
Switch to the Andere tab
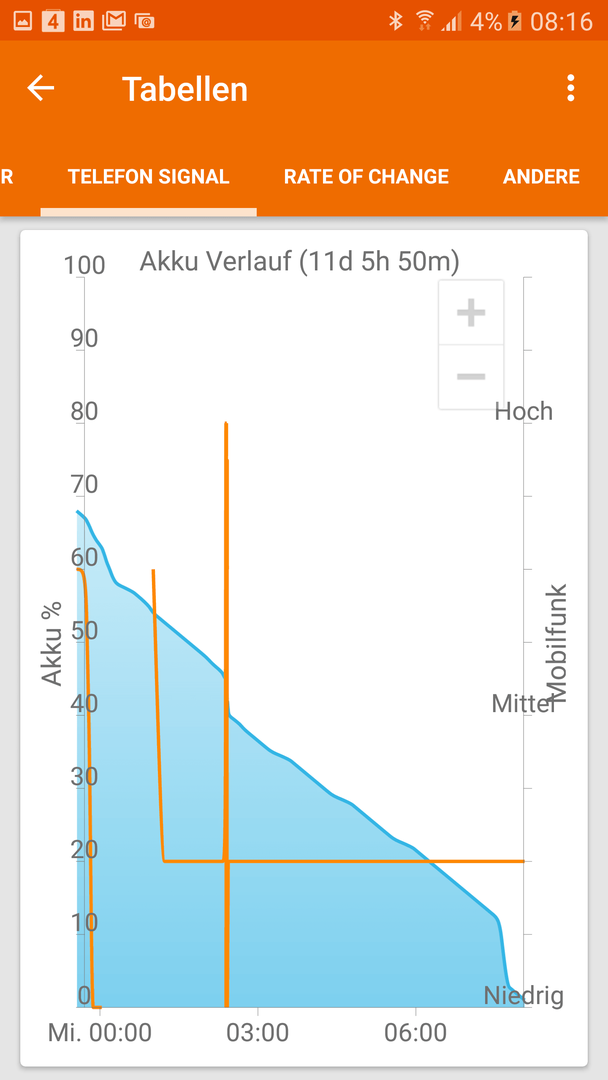(541, 177)
